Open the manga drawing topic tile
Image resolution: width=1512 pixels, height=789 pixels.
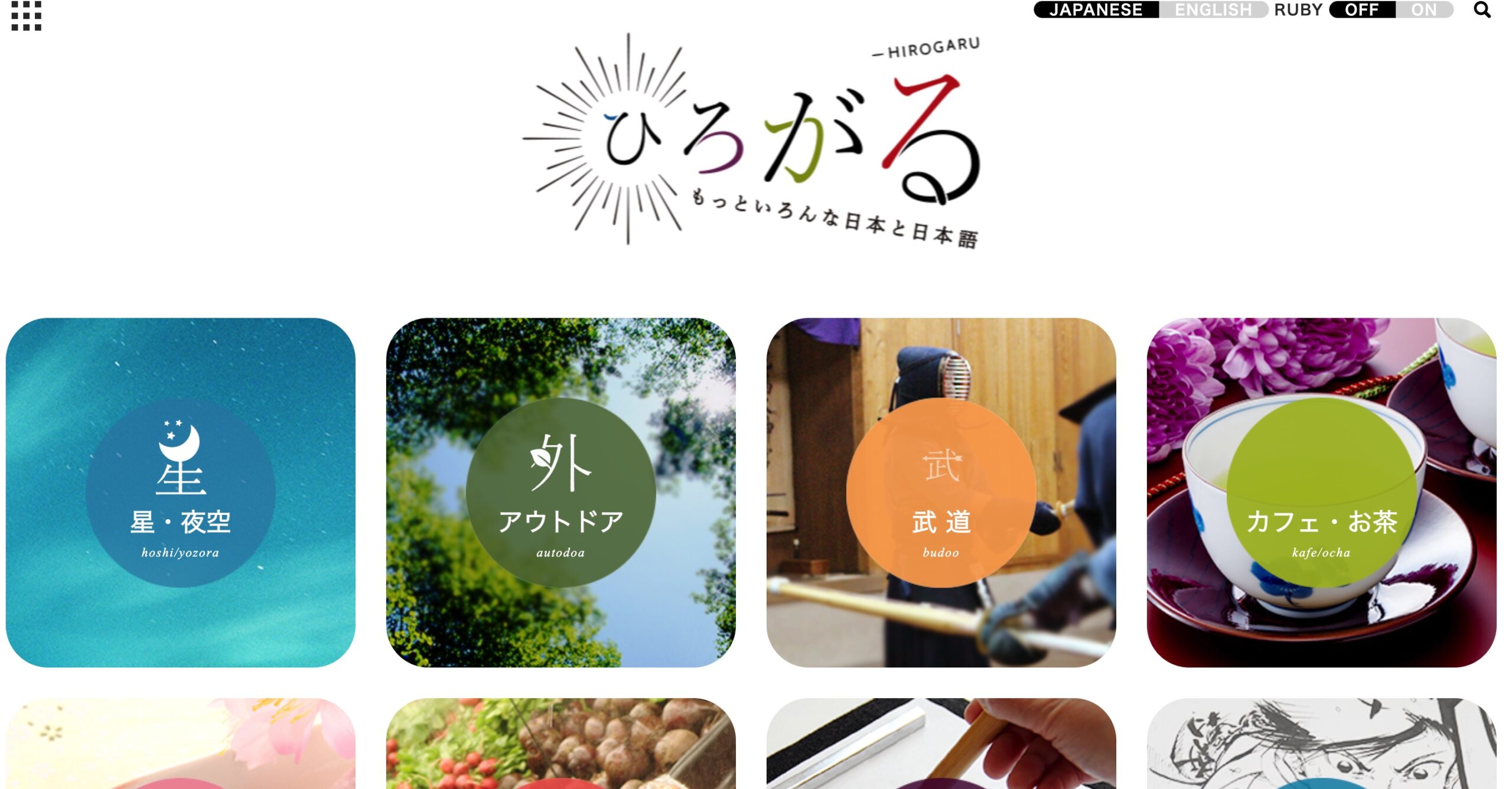[x=1321, y=745]
